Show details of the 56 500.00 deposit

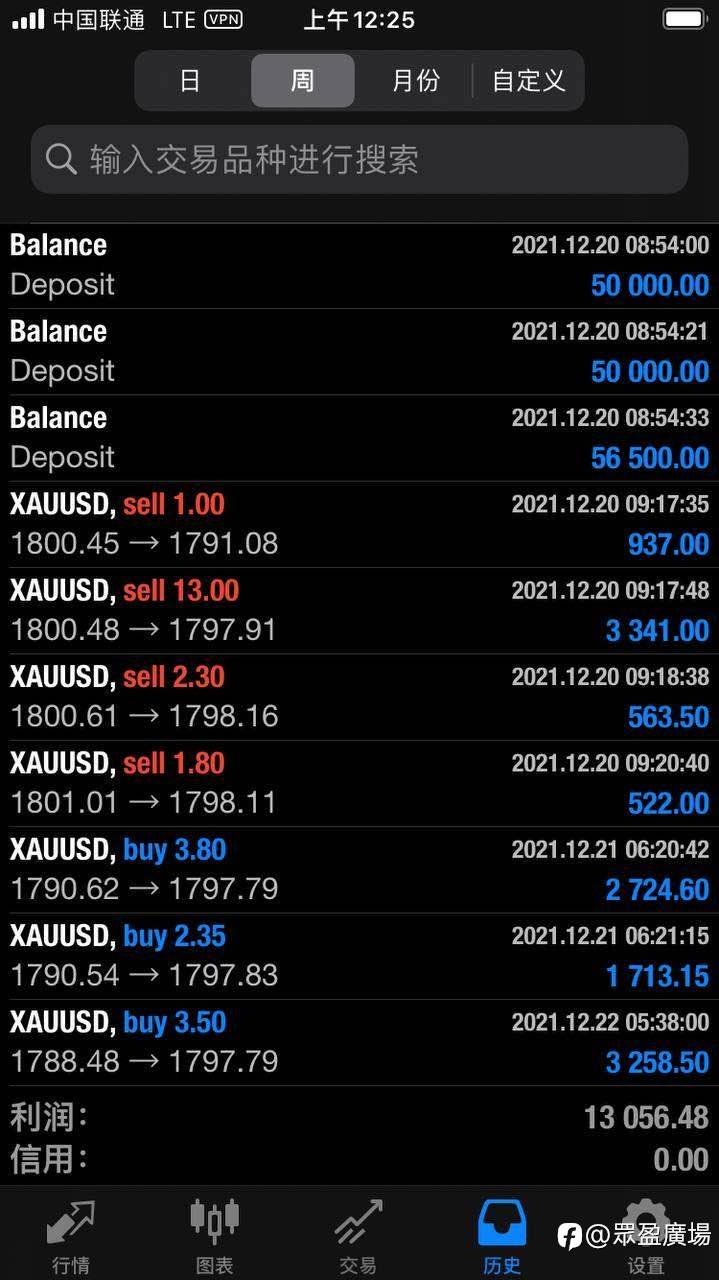pyautogui.click(x=359, y=437)
